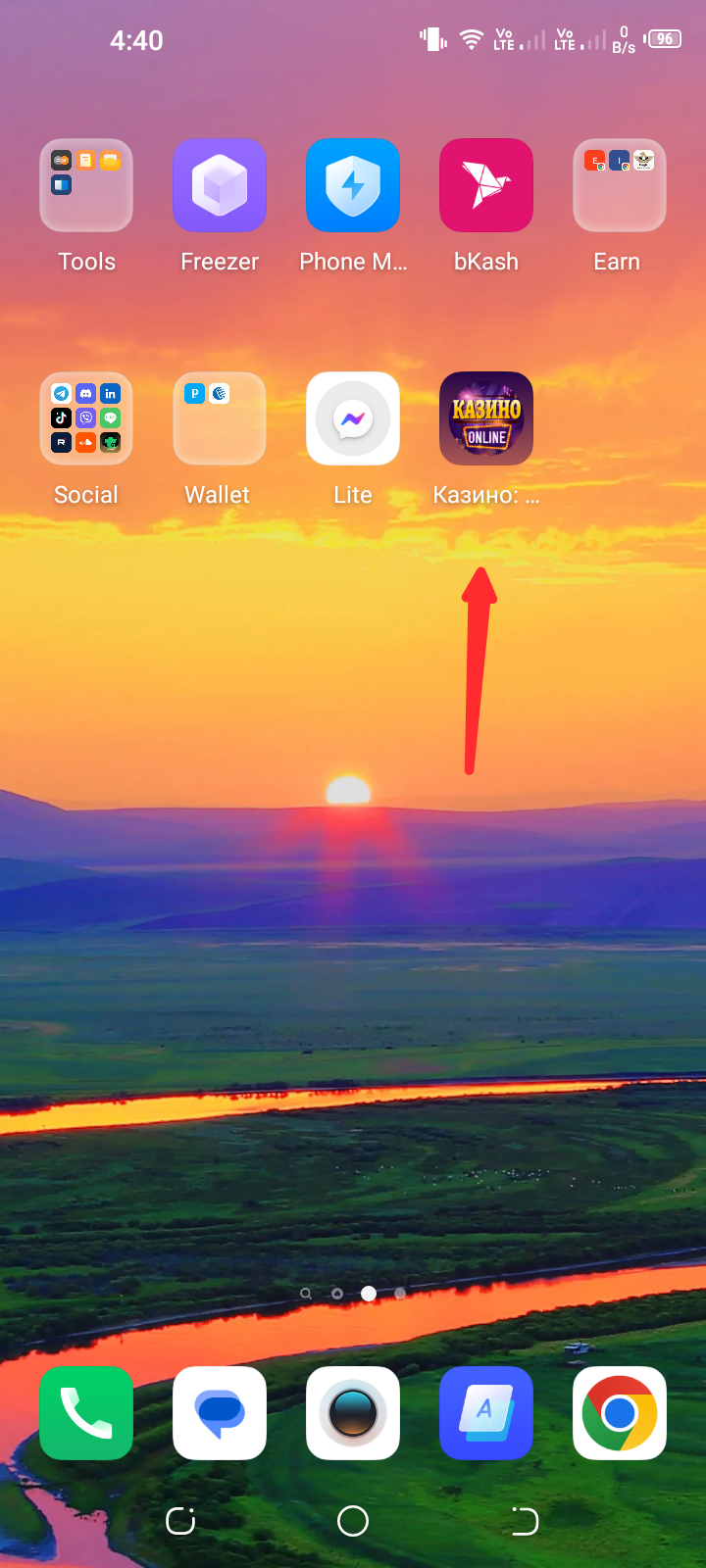Viewport: 706px width, 1568px height.
Task: Launch Chrome browser
Action: point(620,1413)
